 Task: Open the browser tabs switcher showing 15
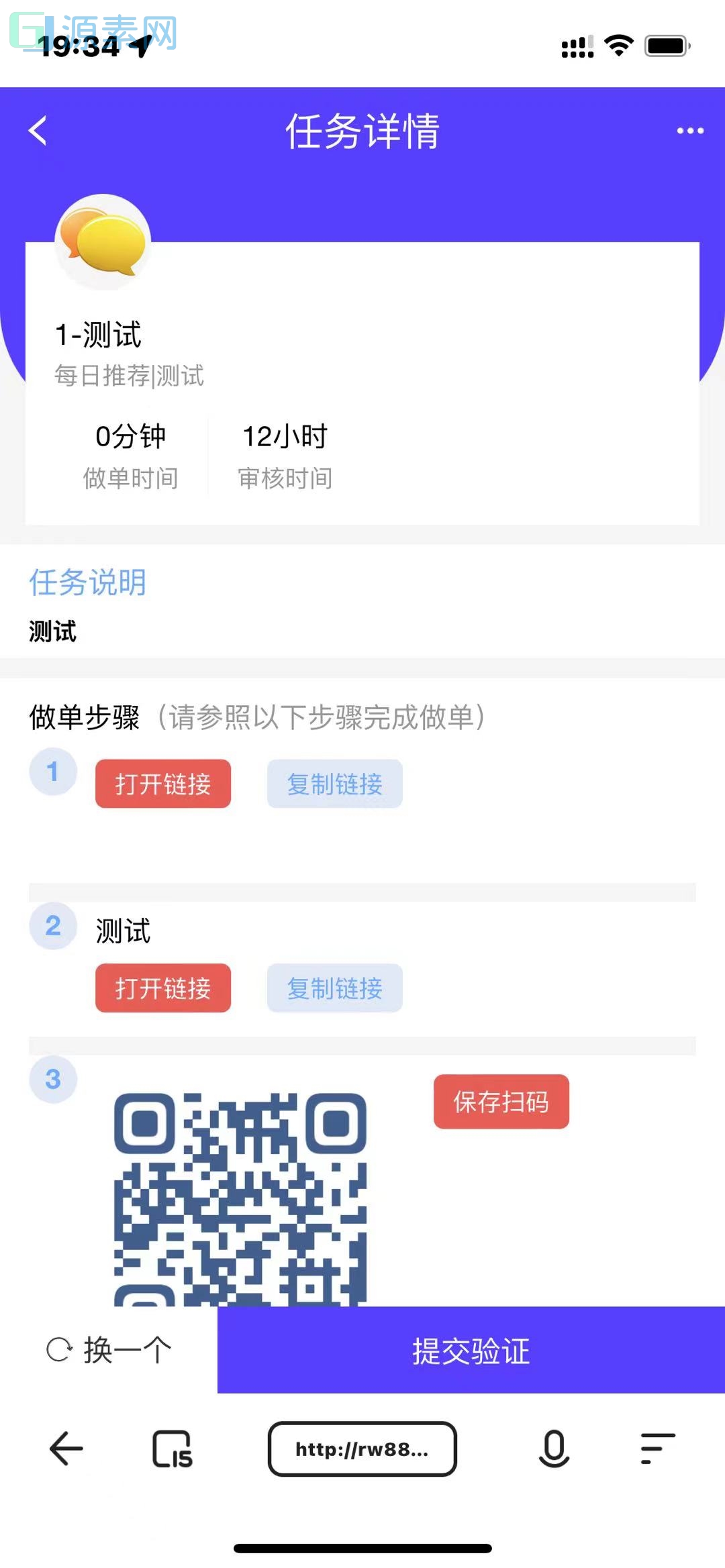173,1449
